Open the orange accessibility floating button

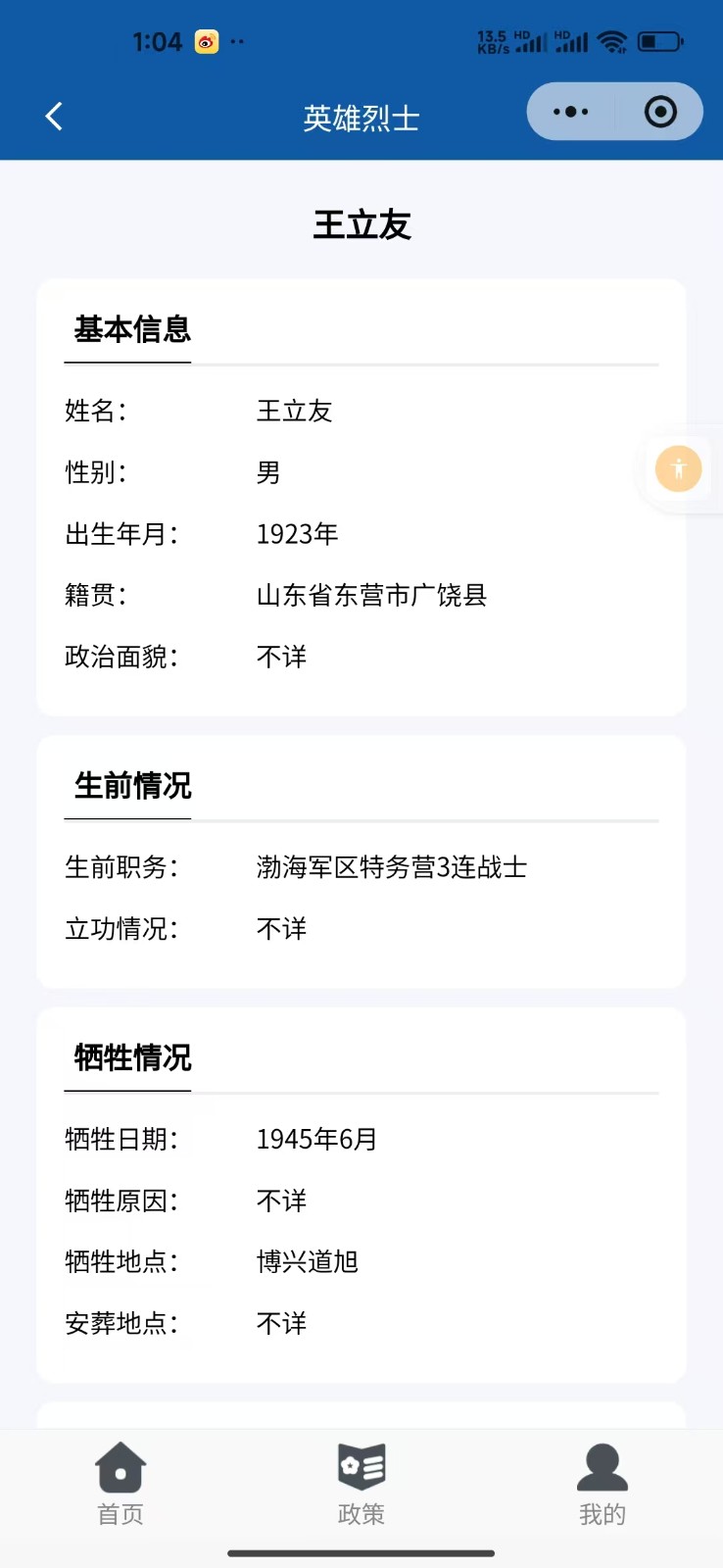679,468
